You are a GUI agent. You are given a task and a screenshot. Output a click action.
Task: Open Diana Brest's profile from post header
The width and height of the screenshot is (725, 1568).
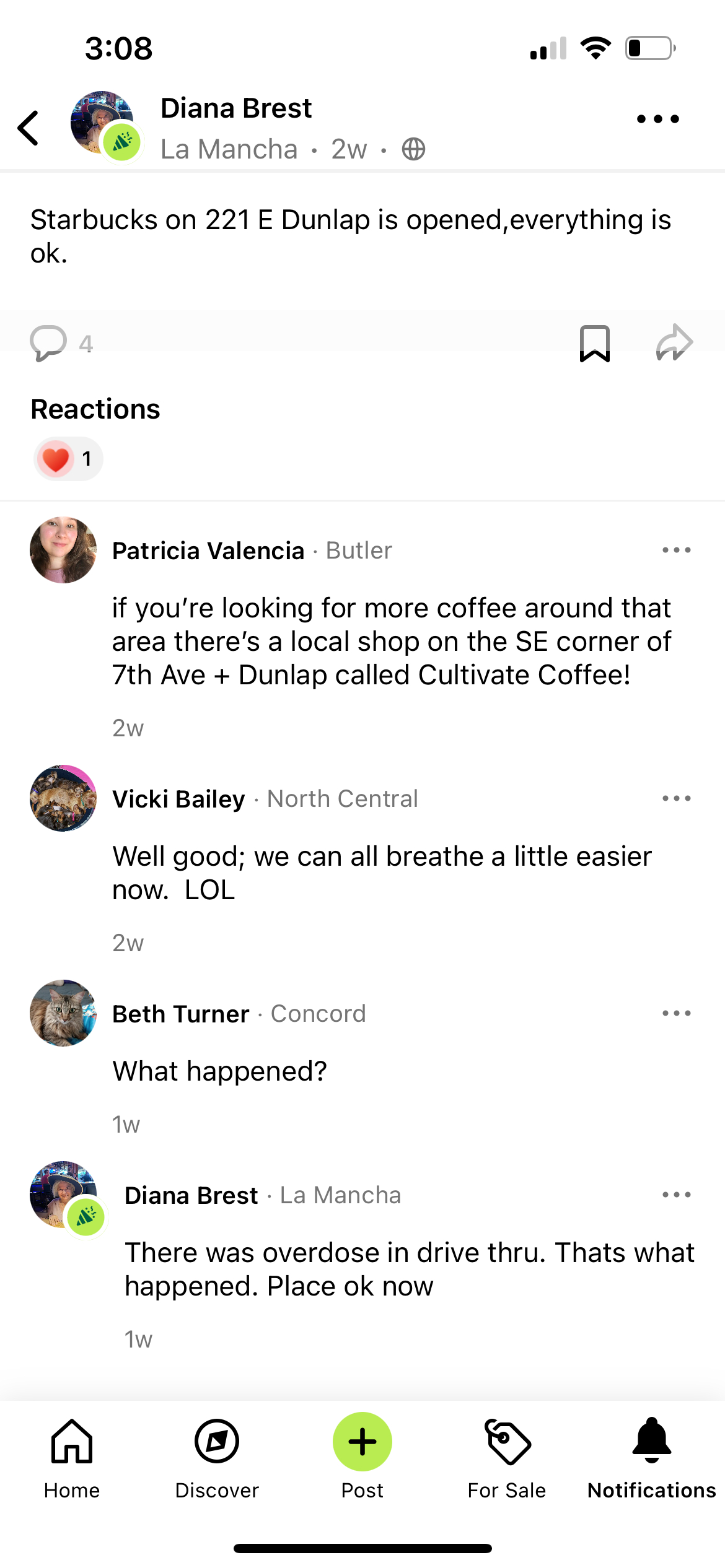[235, 108]
